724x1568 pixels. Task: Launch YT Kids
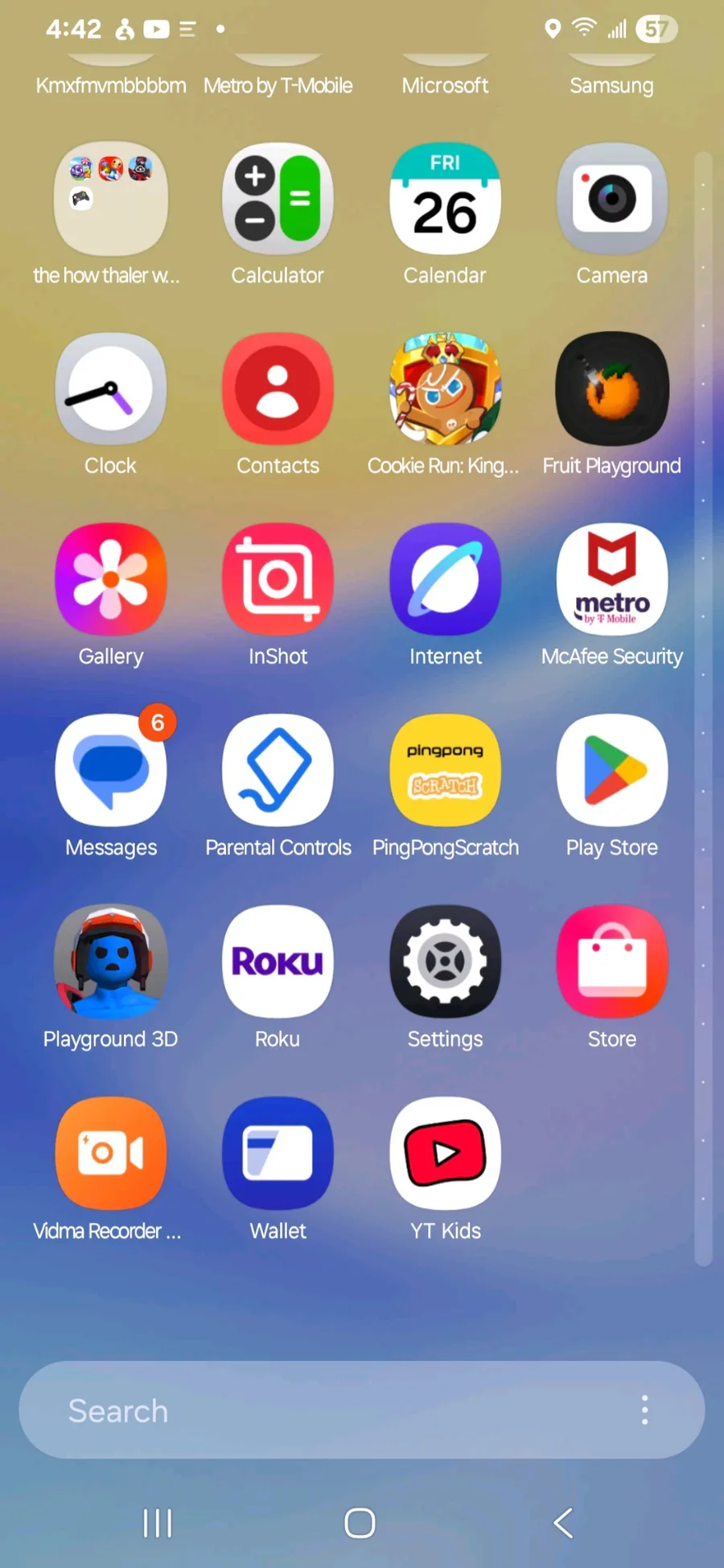click(445, 1153)
